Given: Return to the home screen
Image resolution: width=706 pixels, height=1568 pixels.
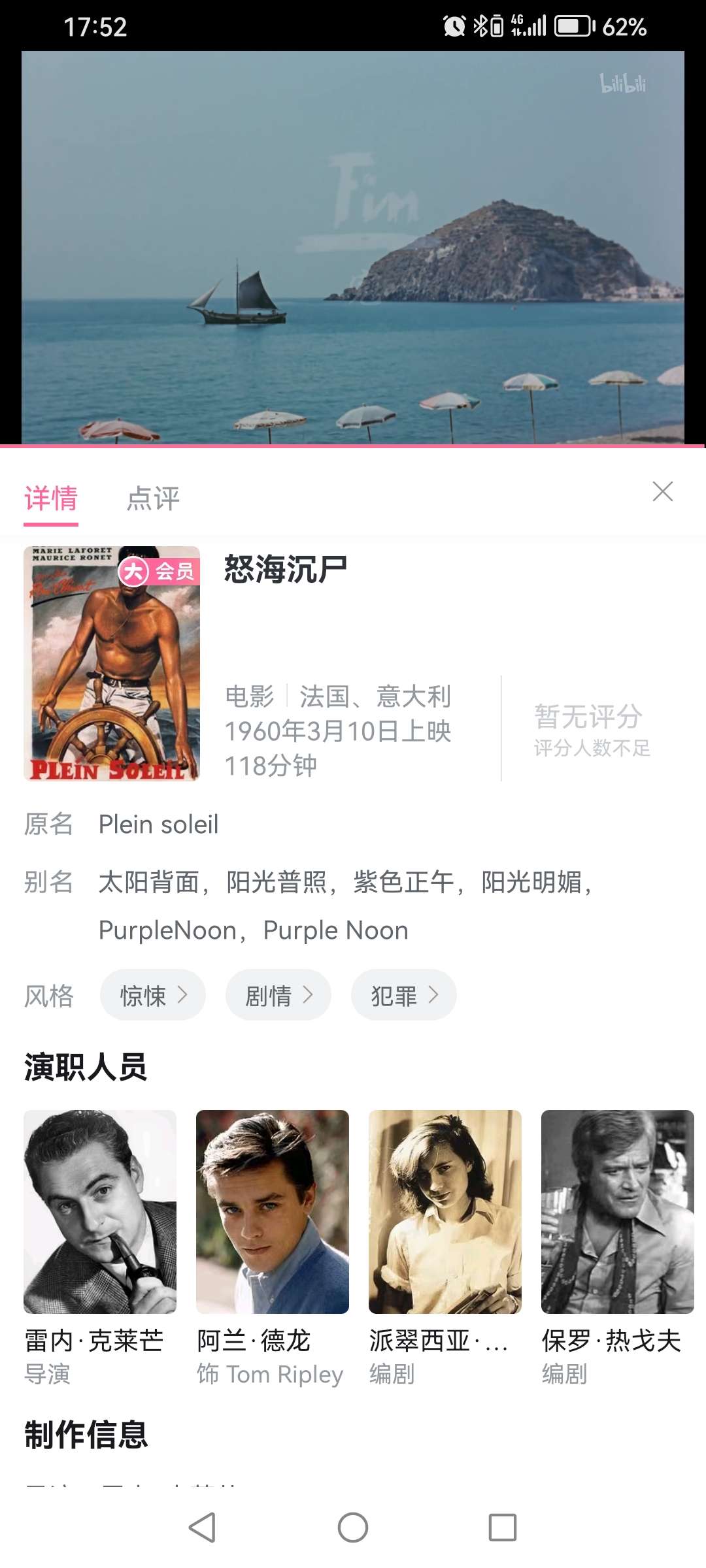Looking at the screenshot, I should click(x=353, y=1527).
